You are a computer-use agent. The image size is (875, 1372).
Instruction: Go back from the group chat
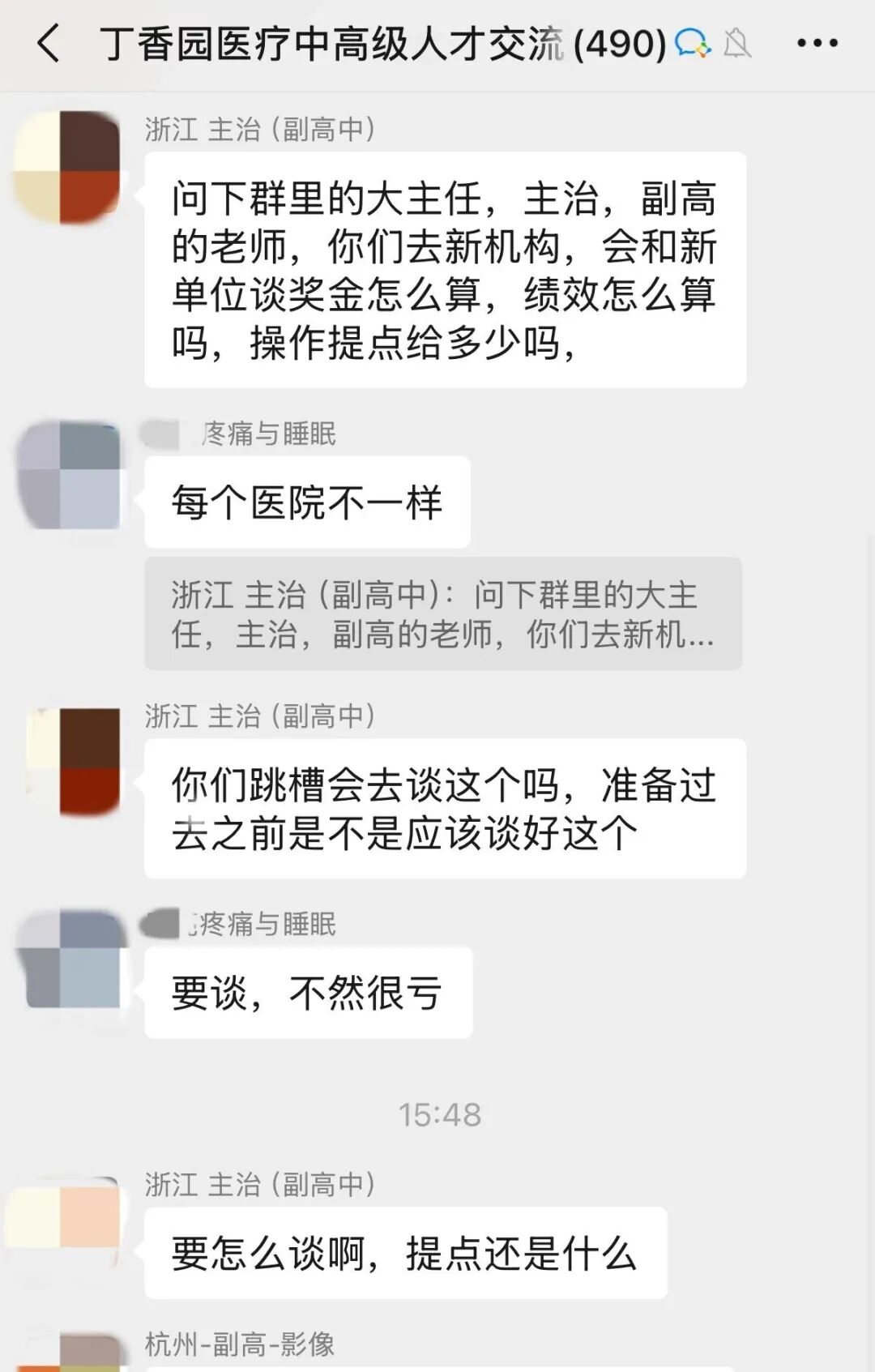(49, 43)
